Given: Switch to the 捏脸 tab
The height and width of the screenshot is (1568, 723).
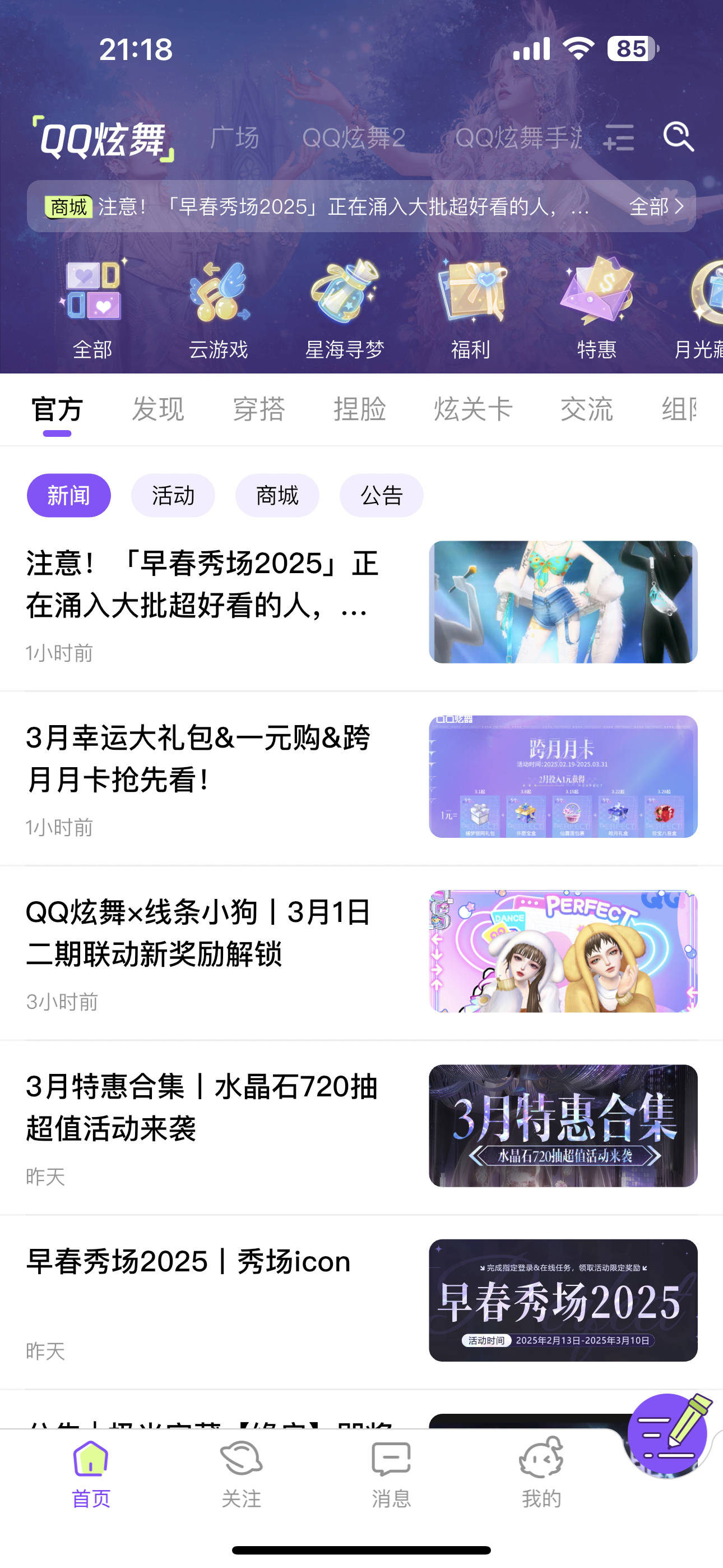Looking at the screenshot, I should pyautogui.click(x=360, y=409).
